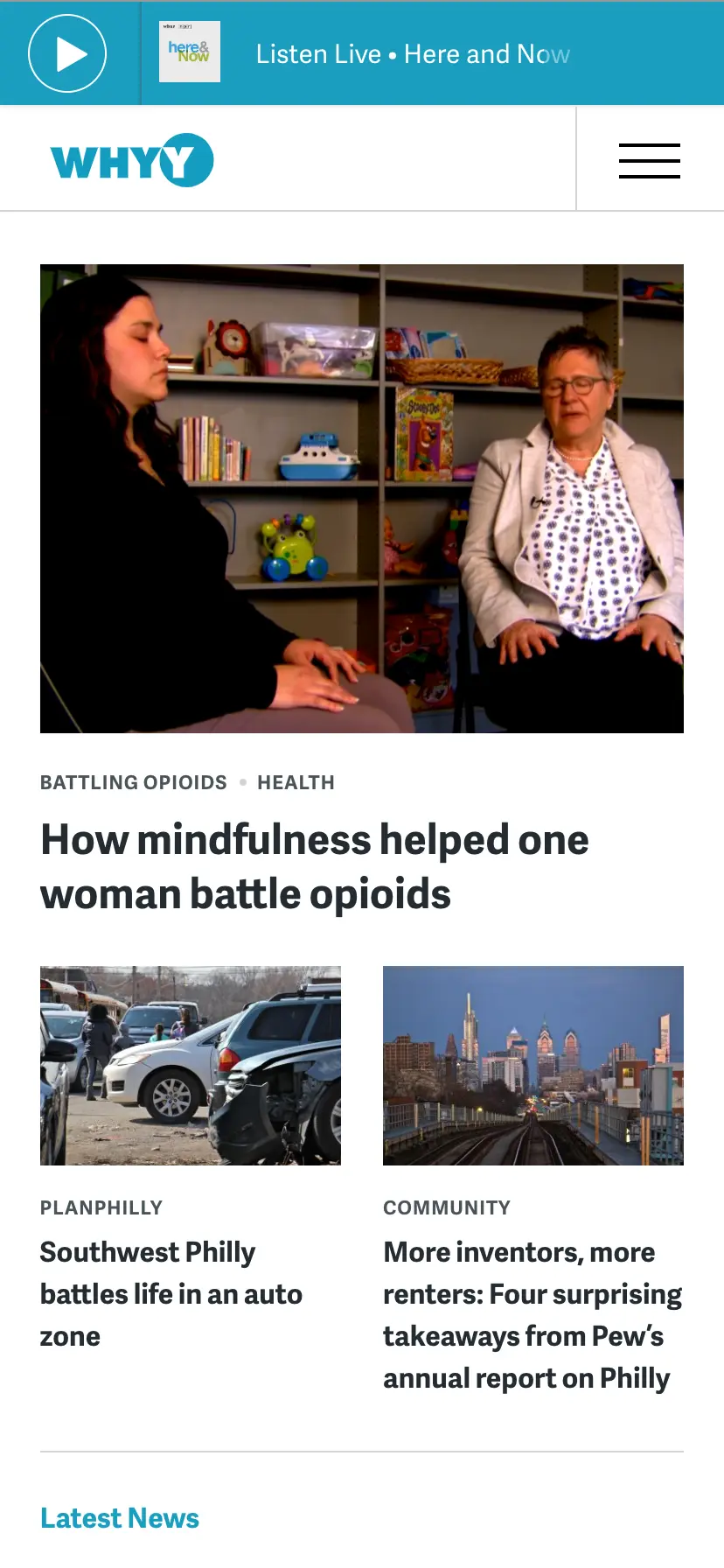The width and height of the screenshot is (724, 1568).
Task: Click the junked cars article photo
Action: click(x=190, y=1066)
